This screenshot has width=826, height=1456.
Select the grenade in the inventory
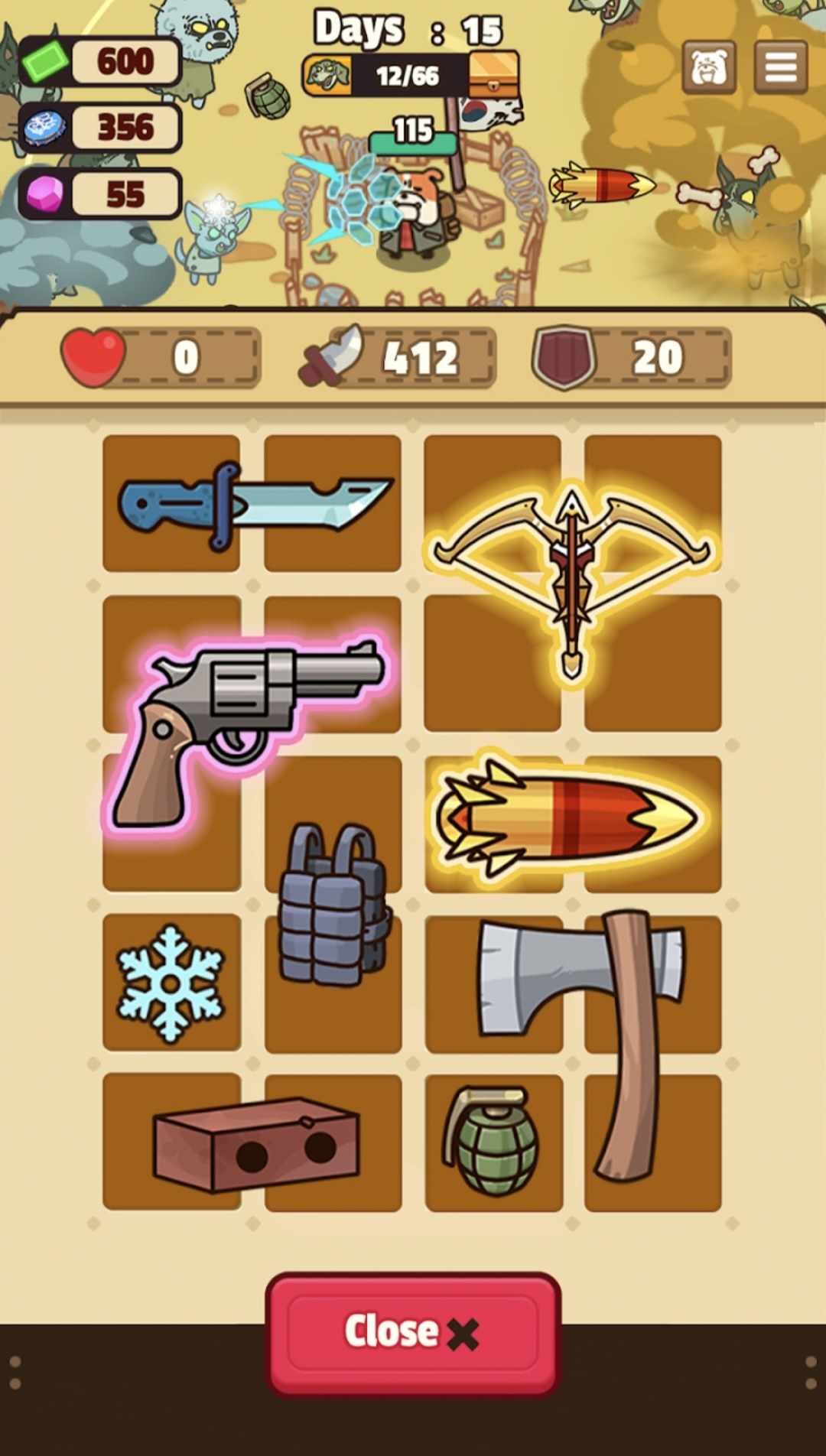click(493, 1142)
